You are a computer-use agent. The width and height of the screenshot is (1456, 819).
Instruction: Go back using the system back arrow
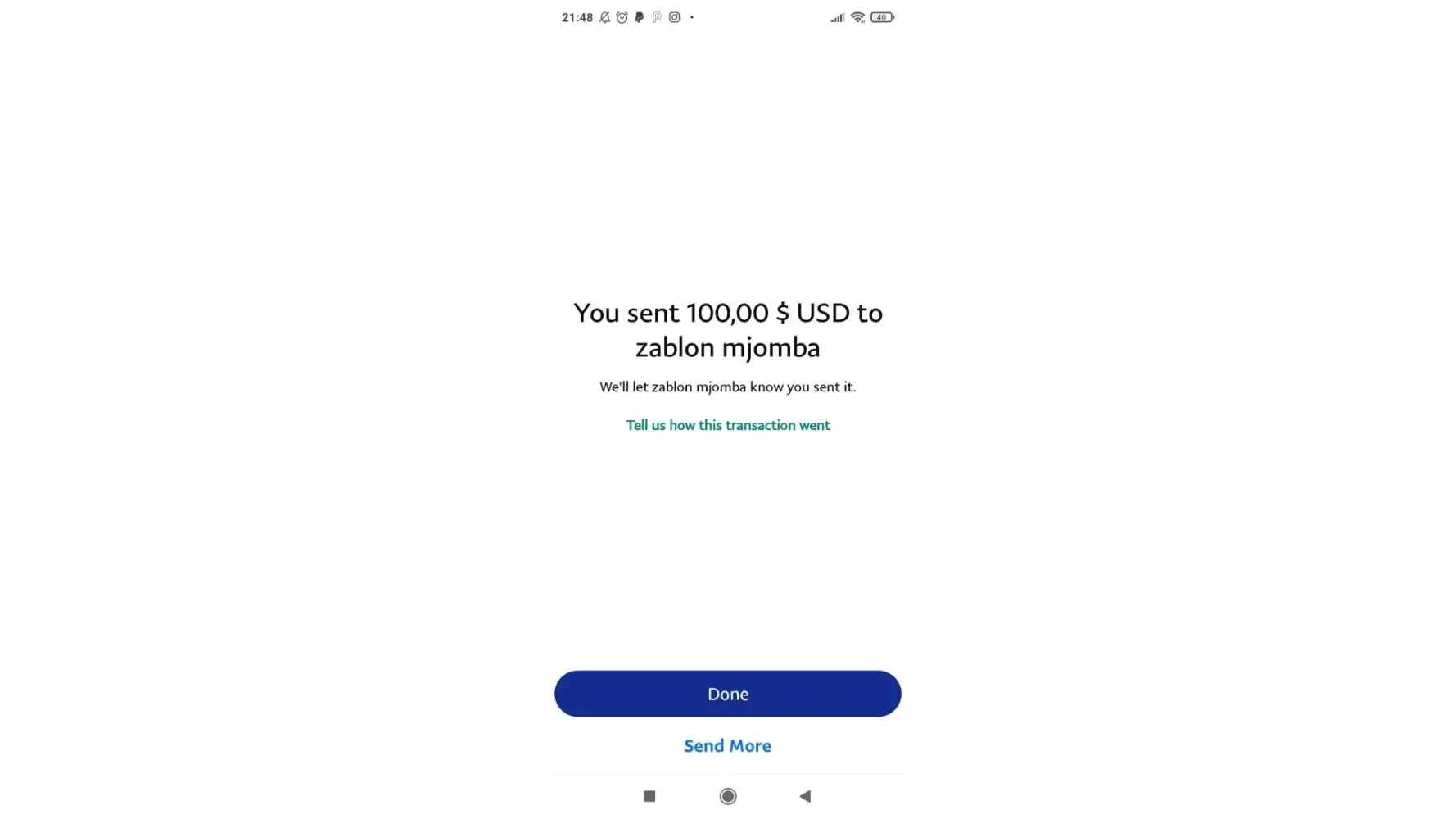point(805,796)
